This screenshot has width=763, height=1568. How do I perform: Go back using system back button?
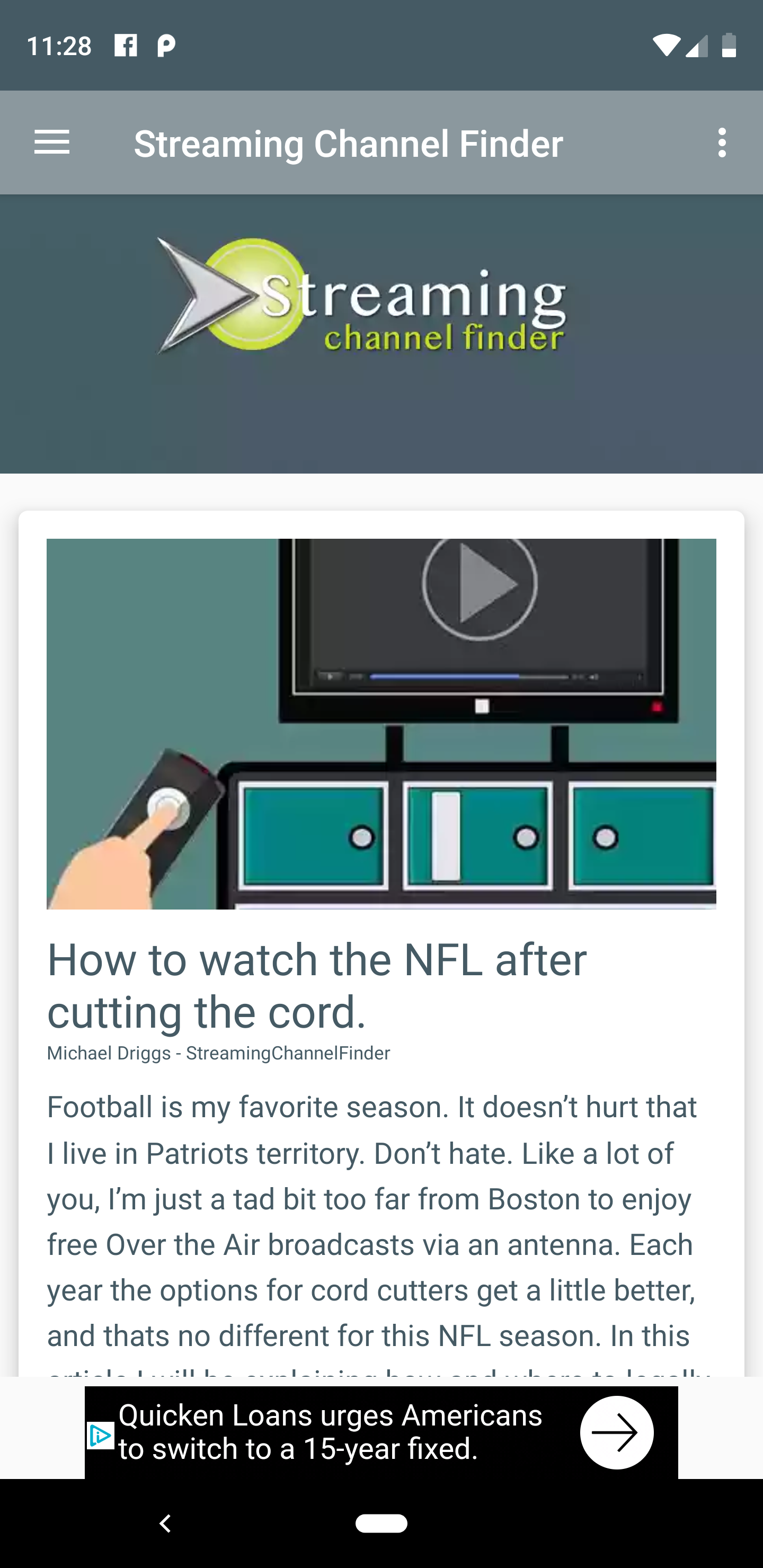(x=165, y=1524)
